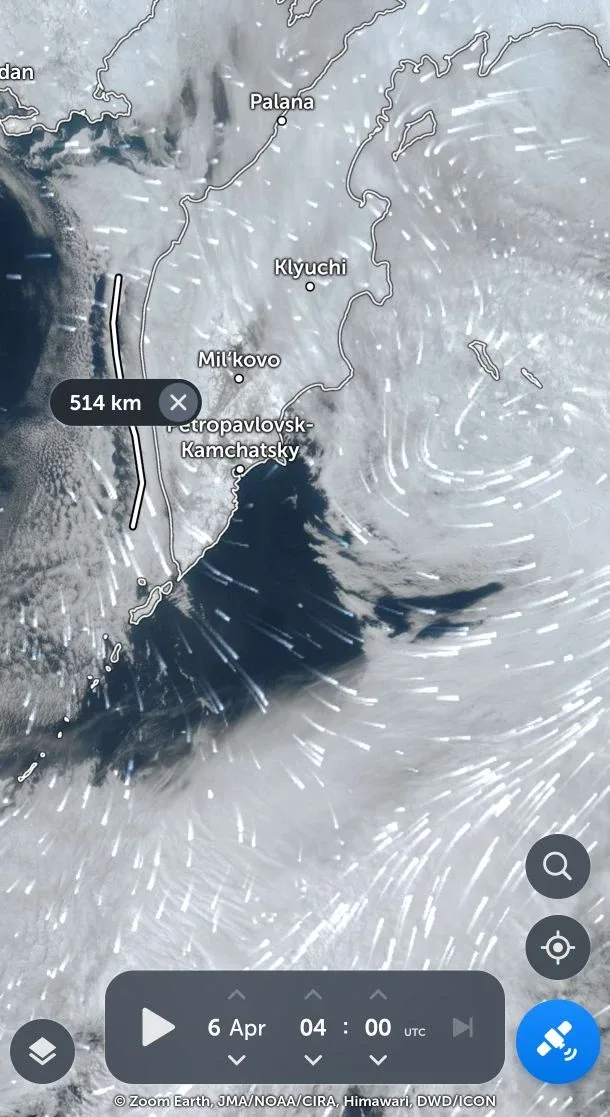Increase the hour above 04

coord(313,995)
